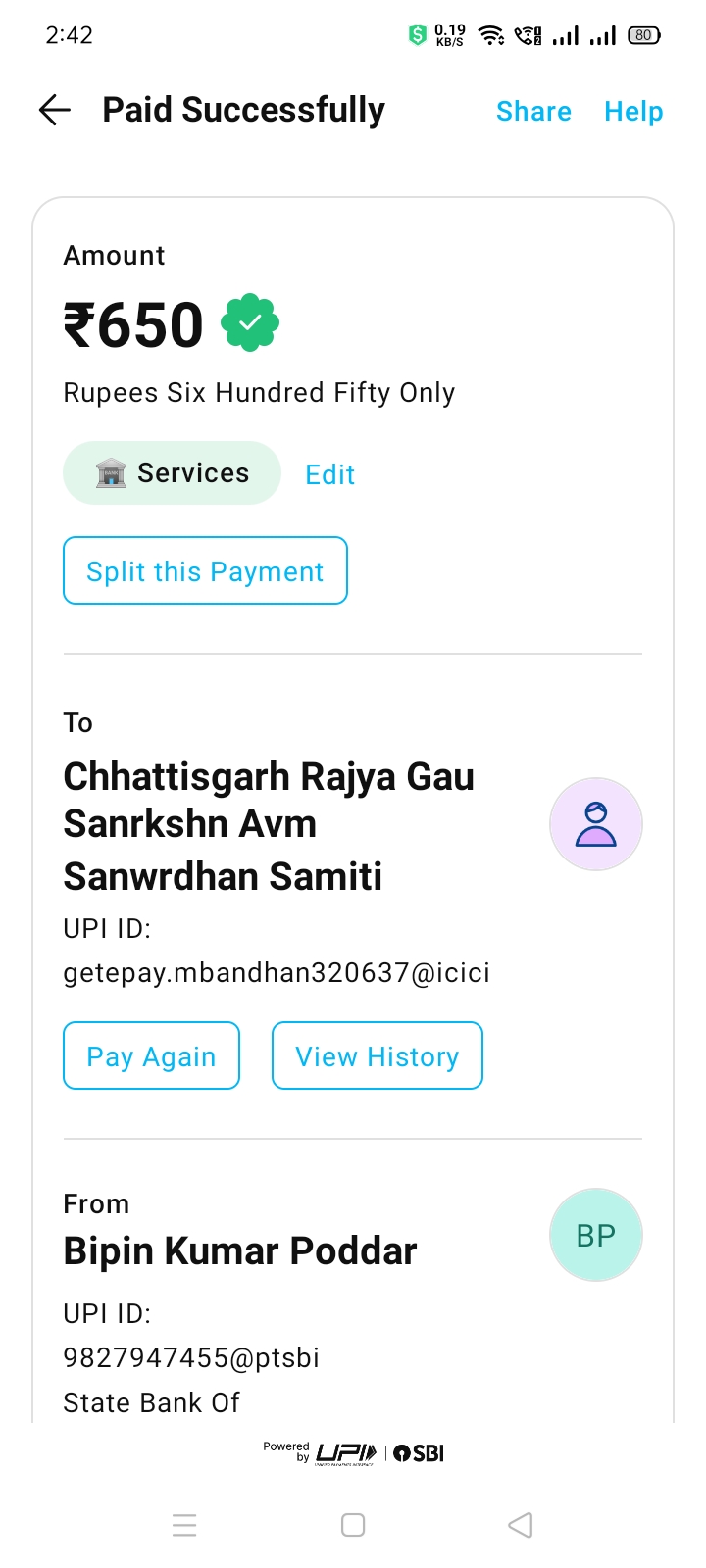
Task: Share this payment receipt
Action: [x=533, y=112]
